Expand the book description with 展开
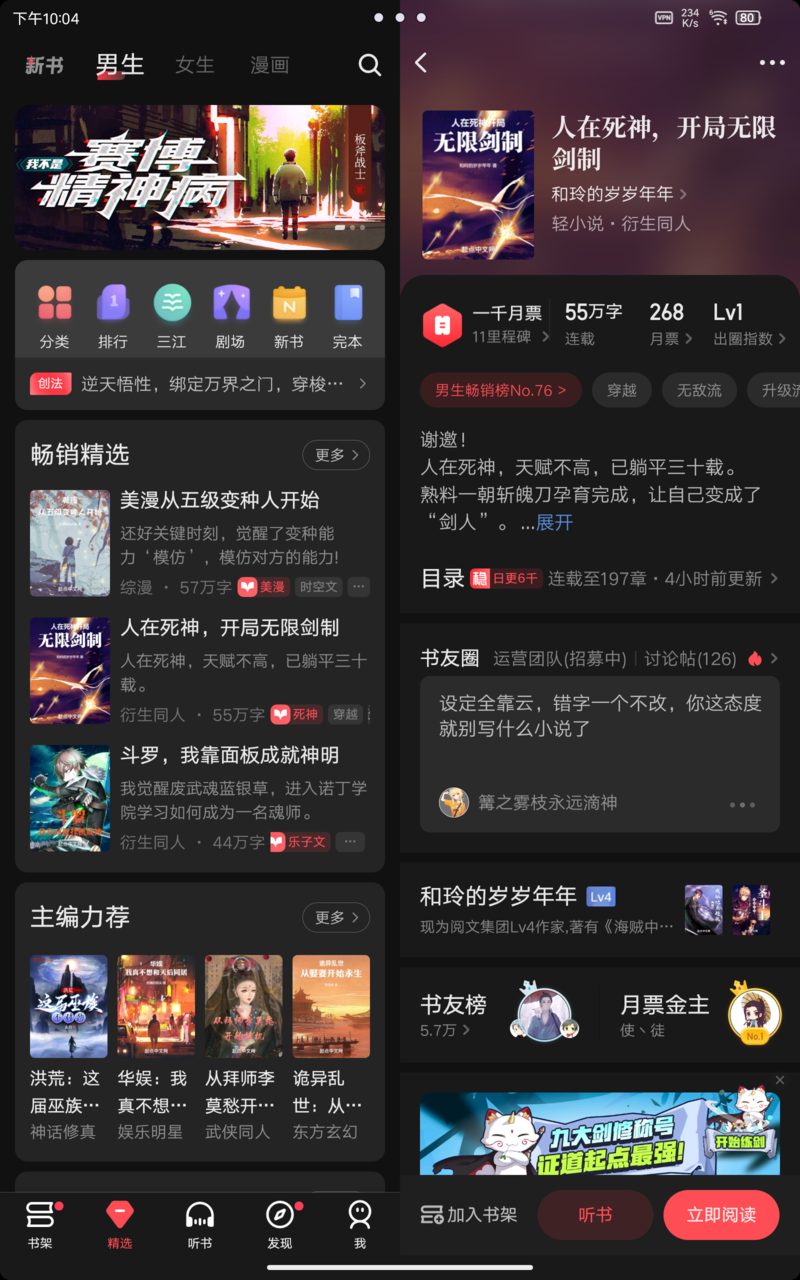 555,522
